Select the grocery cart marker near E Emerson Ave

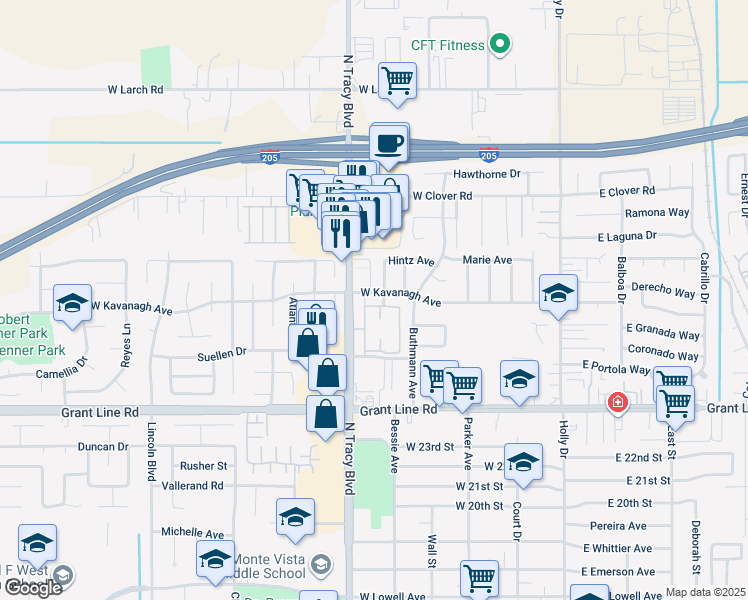(x=479, y=579)
